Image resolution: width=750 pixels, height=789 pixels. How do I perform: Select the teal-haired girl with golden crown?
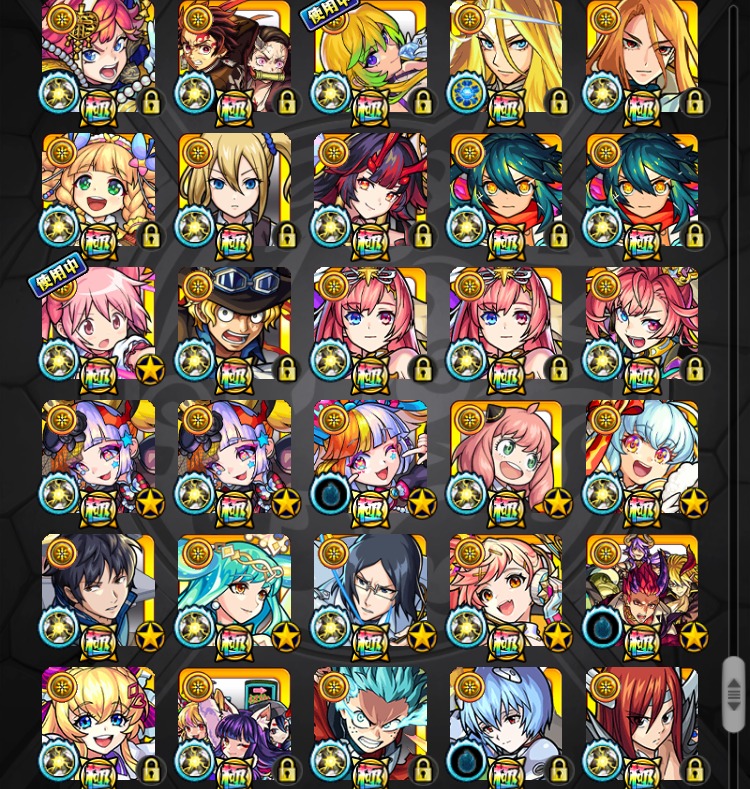point(235,591)
